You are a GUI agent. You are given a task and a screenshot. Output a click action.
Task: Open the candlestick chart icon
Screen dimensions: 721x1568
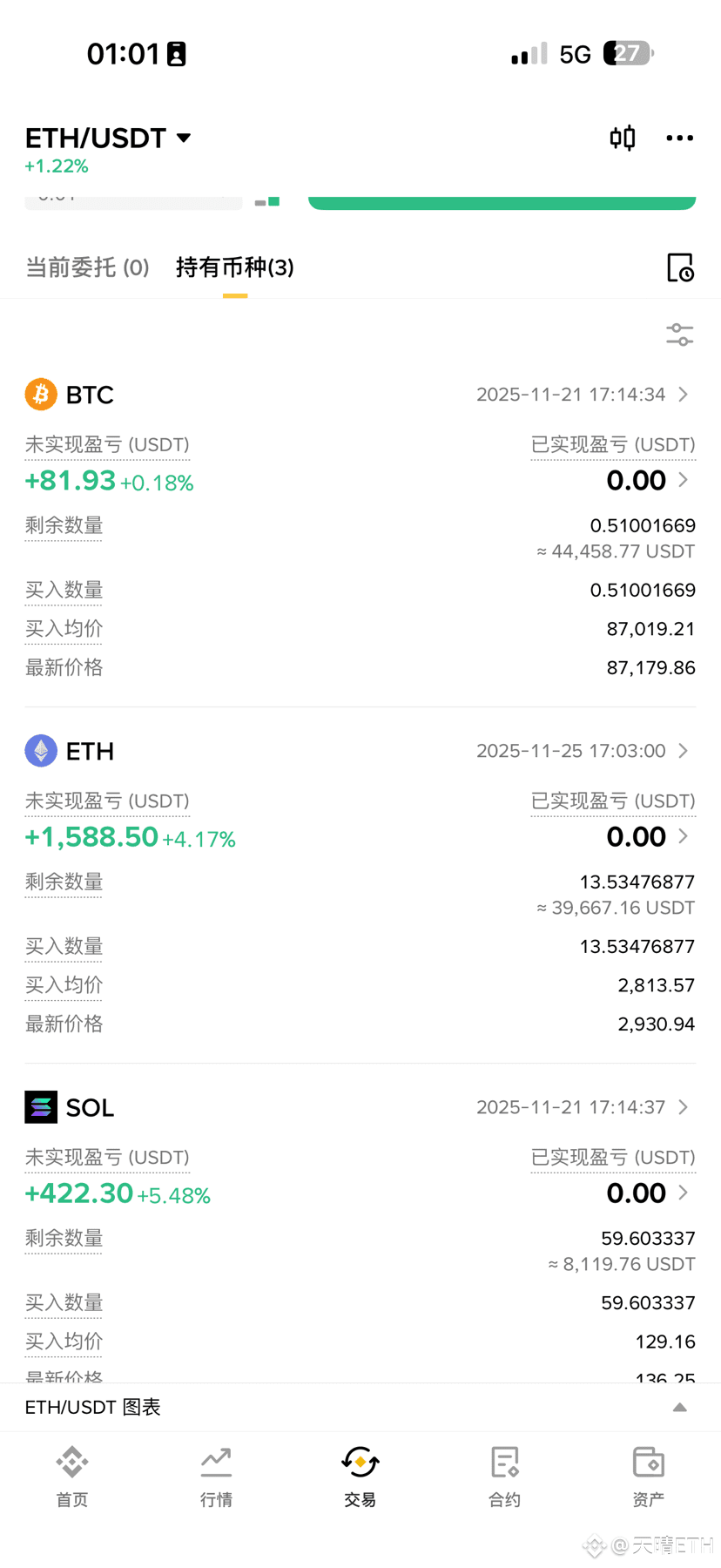tap(623, 138)
